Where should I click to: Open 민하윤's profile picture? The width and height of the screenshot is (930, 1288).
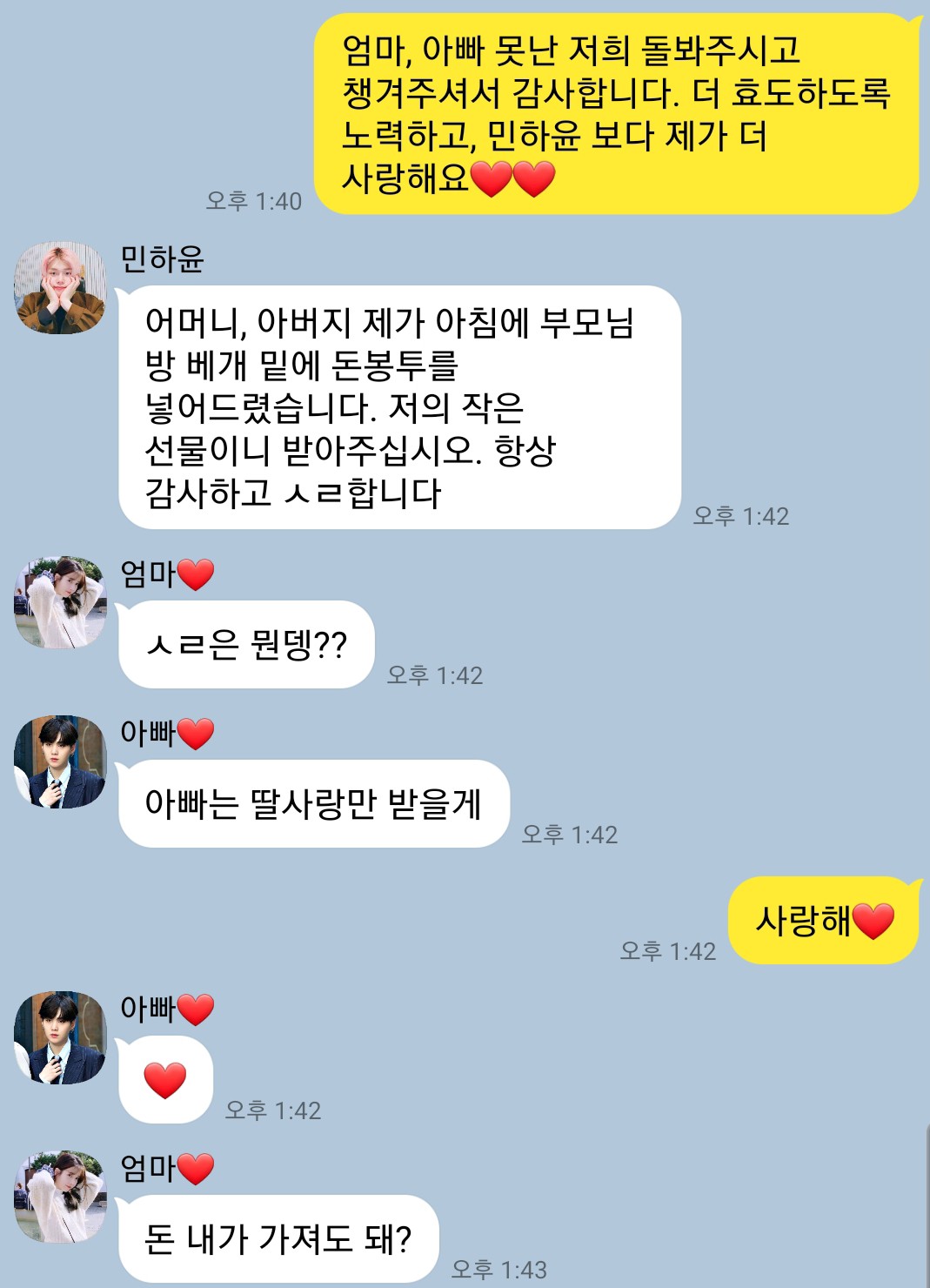60,288
